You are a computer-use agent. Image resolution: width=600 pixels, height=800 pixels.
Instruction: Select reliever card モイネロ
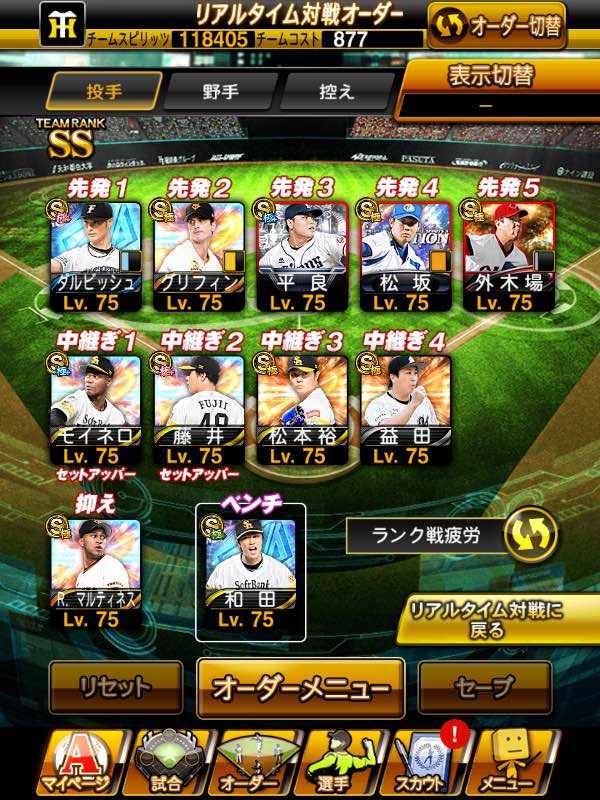pos(96,410)
